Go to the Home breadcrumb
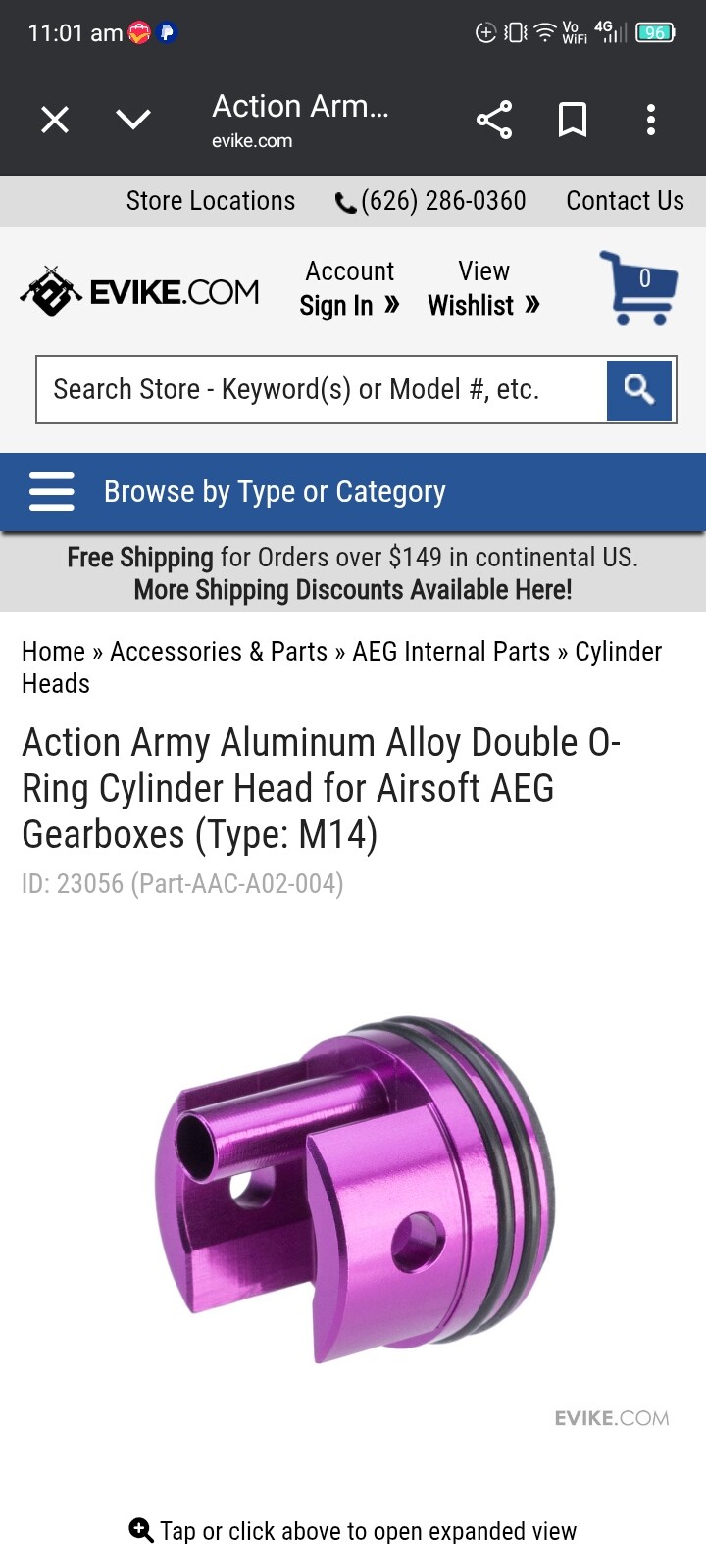This screenshot has width=706, height=1568. 54,652
